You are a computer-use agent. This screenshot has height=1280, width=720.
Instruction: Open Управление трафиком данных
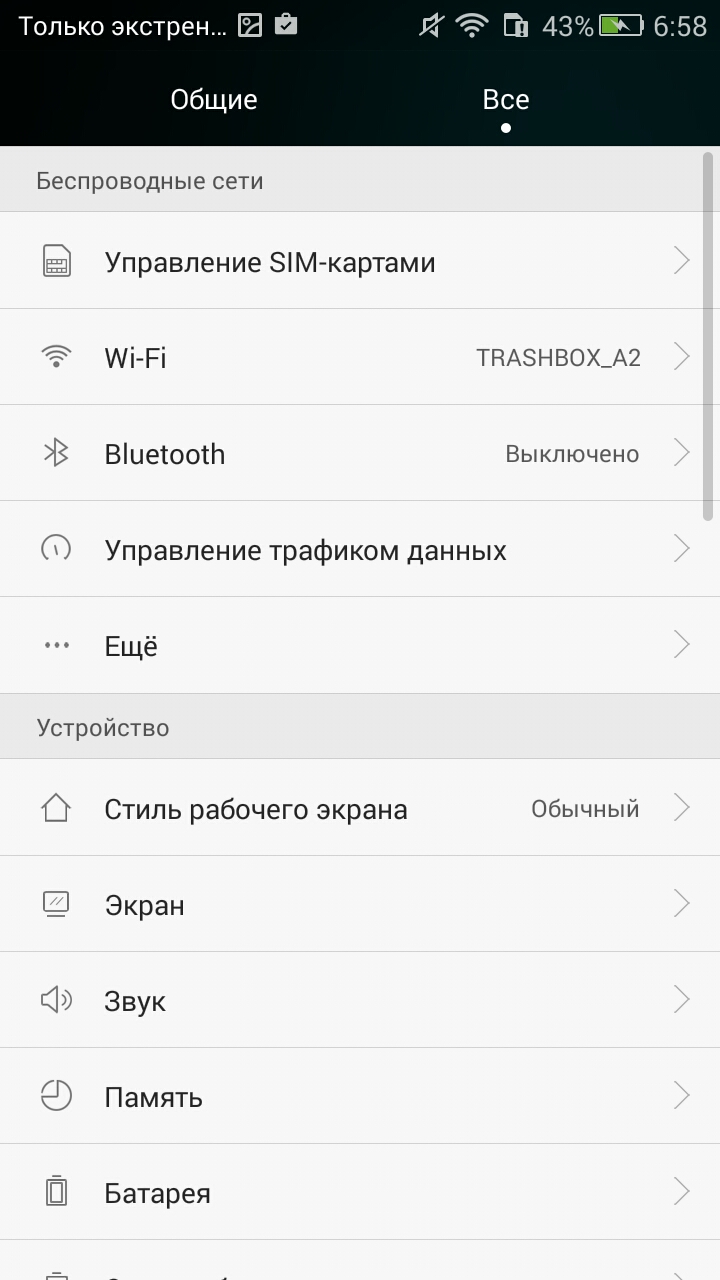click(360, 549)
